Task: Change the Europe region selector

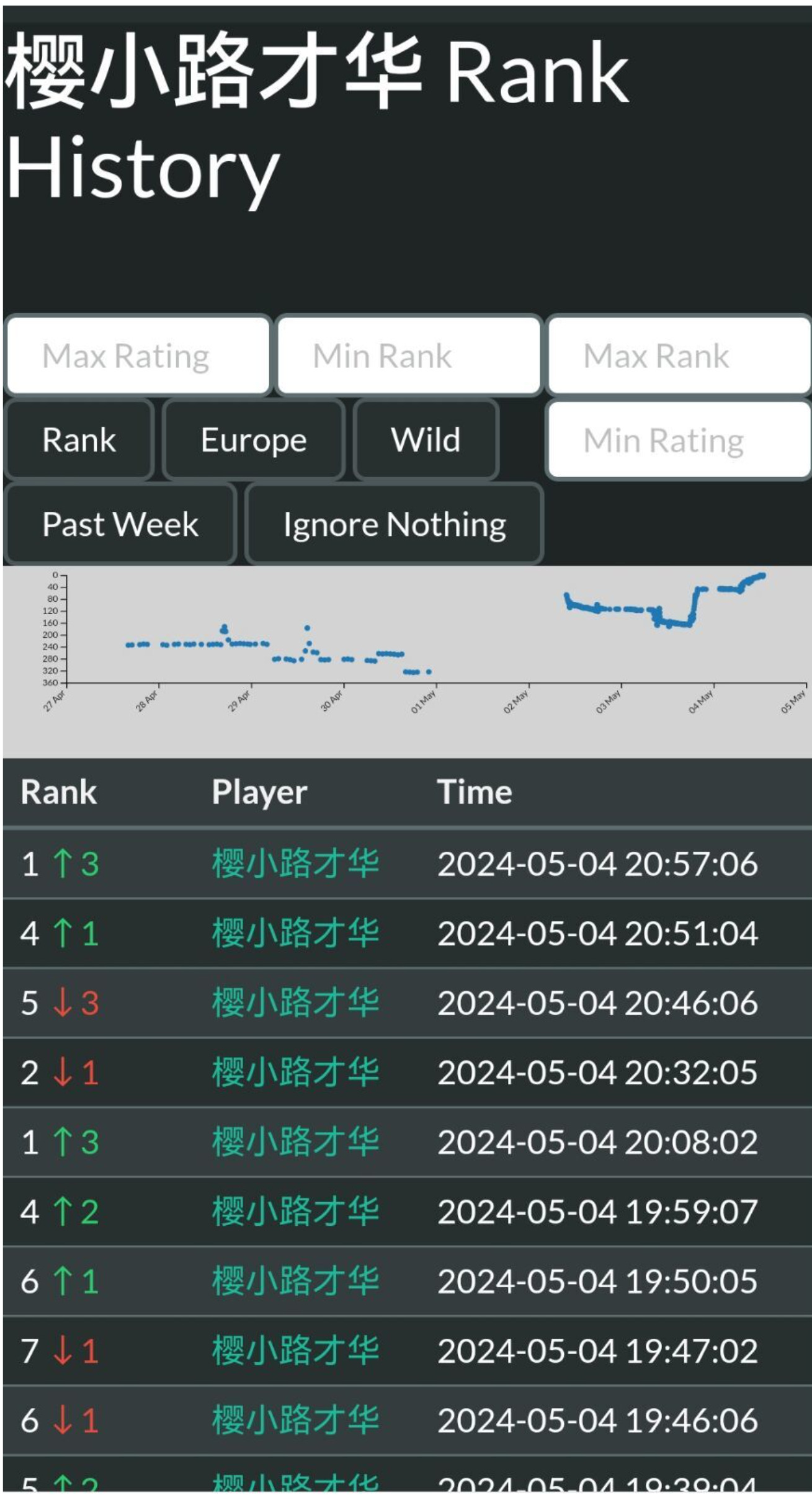Action: [x=253, y=440]
